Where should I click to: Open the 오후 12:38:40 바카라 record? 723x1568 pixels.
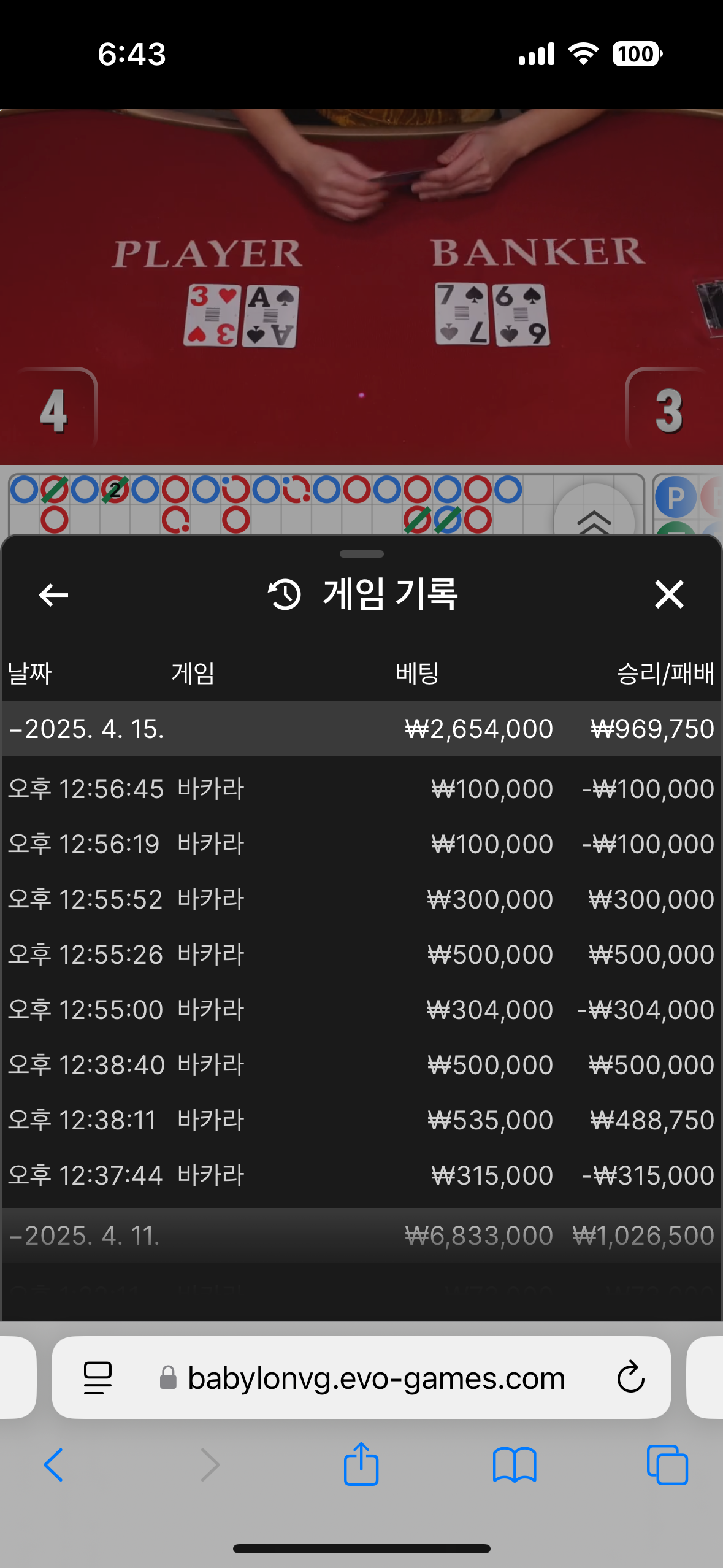tap(361, 1064)
